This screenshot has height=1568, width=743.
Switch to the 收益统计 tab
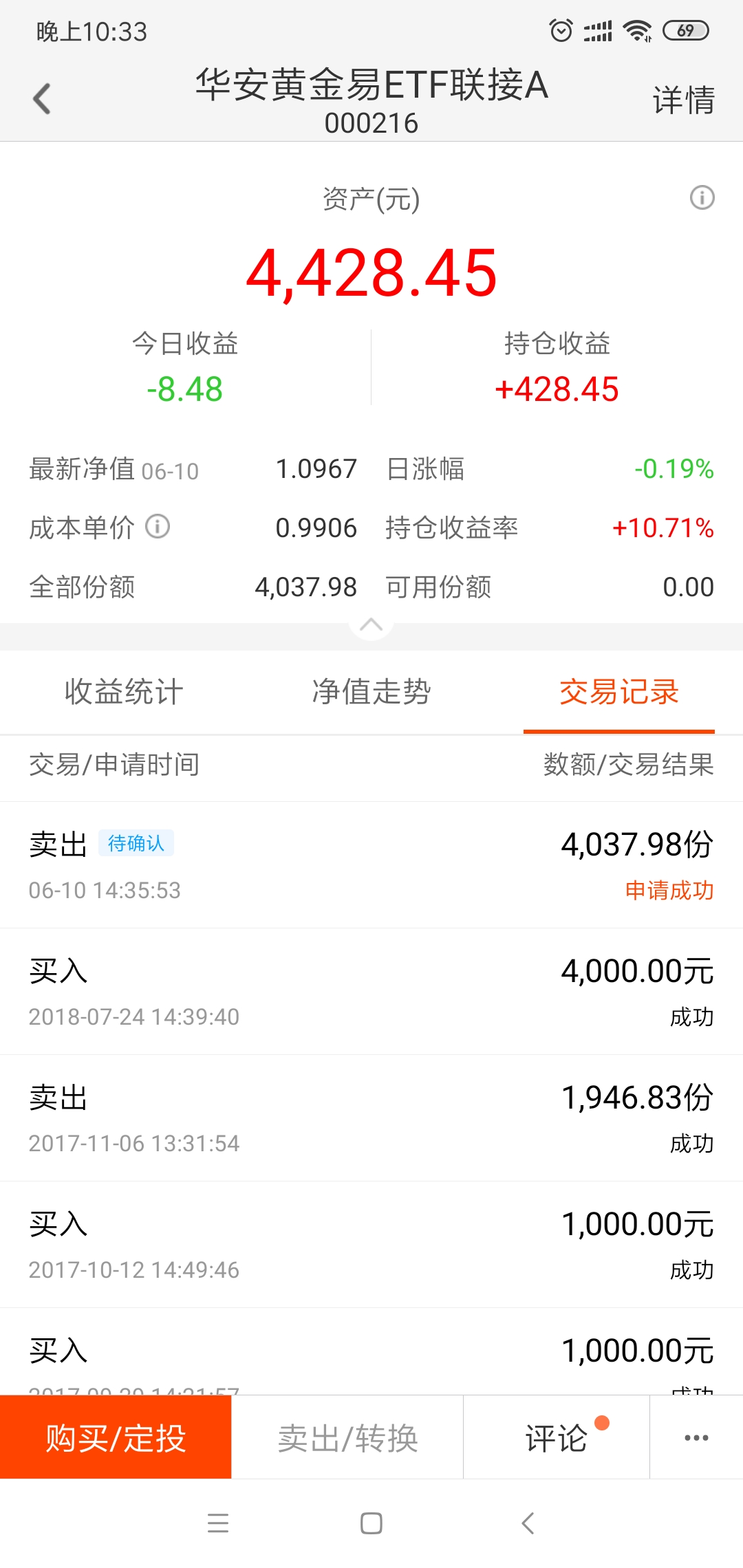[x=124, y=692]
